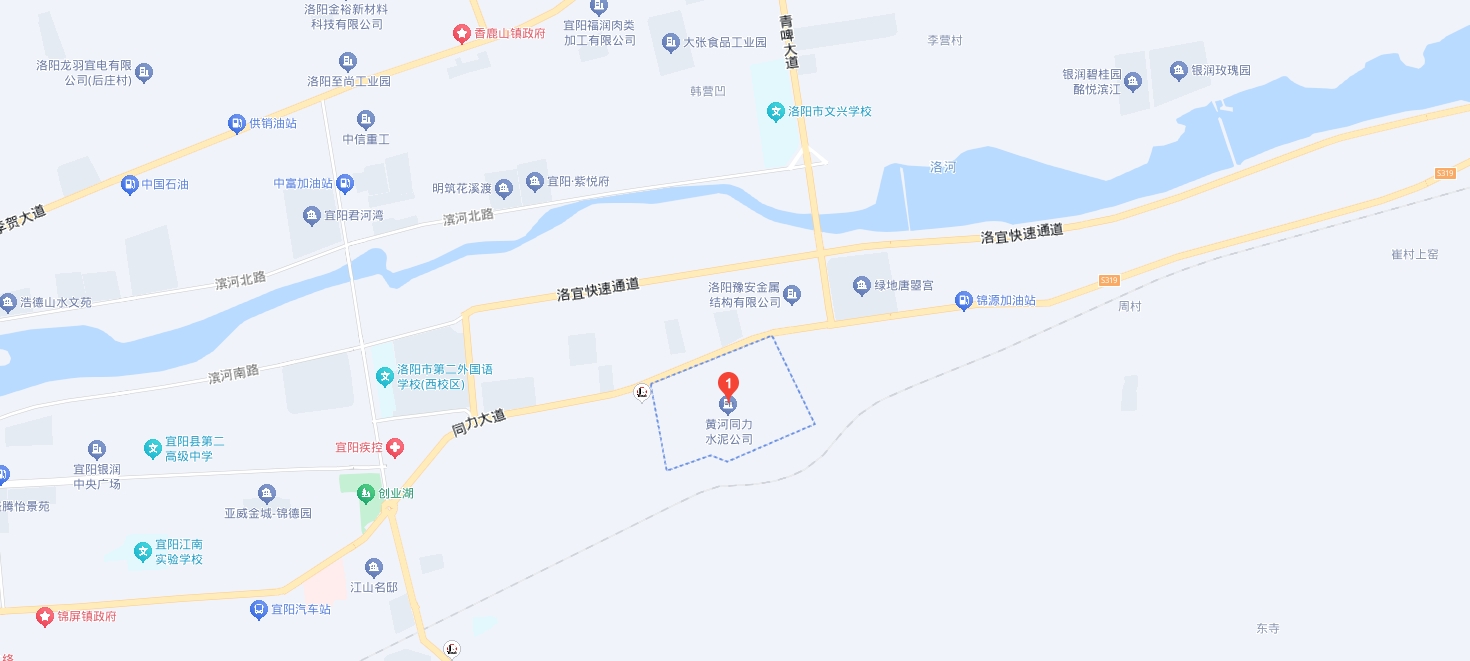Tap the 中国石油 gas station marker
This screenshot has height=661, width=1470.
click(129, 184)
